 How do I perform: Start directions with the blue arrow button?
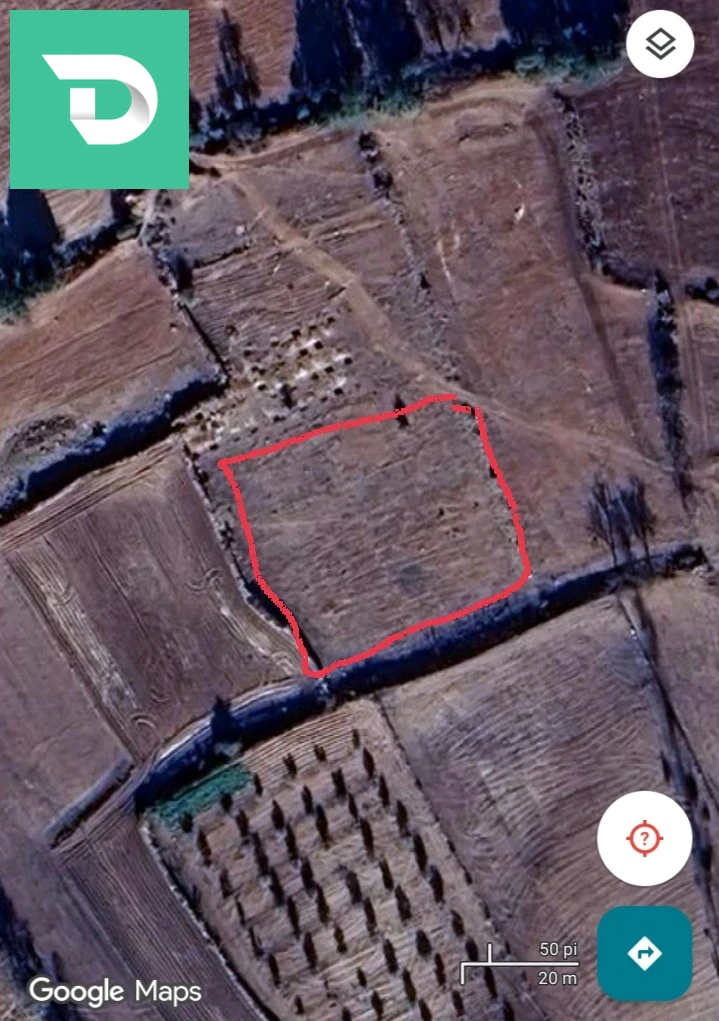(644, 953)
